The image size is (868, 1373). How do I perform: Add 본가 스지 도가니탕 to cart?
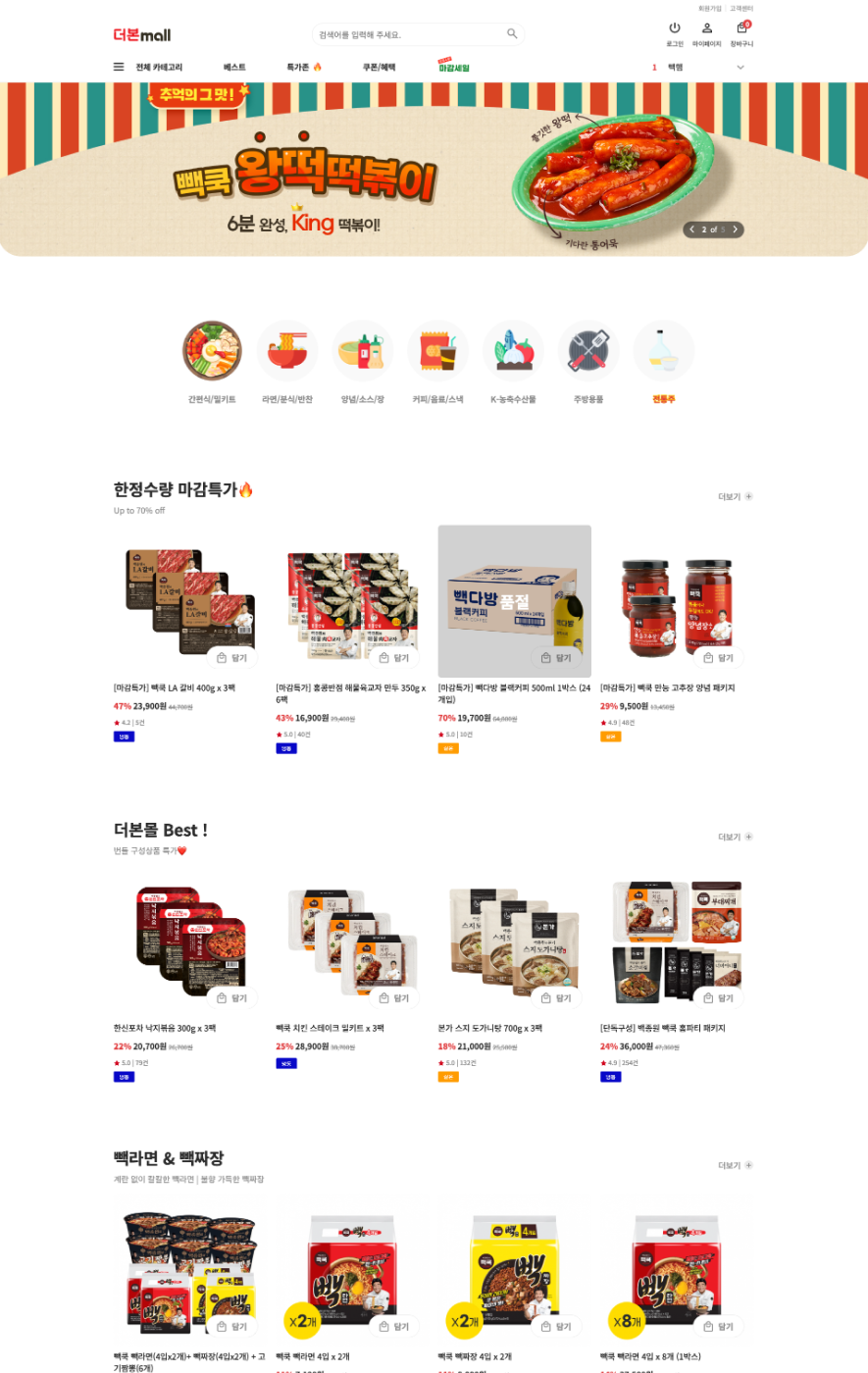(556, 997)
